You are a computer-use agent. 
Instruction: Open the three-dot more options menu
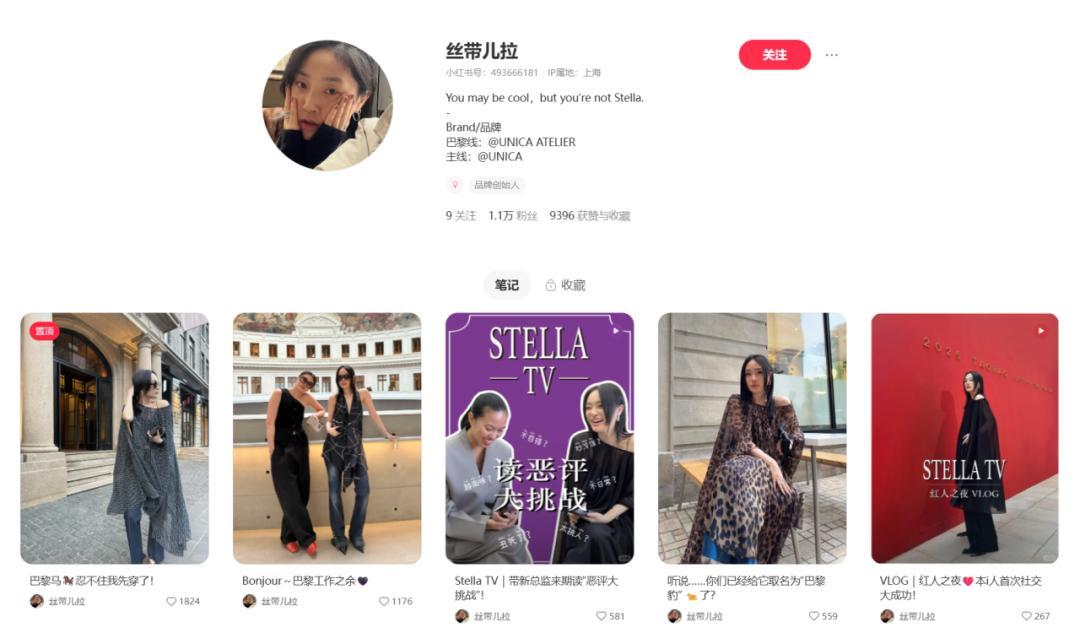tap(832, 55)
